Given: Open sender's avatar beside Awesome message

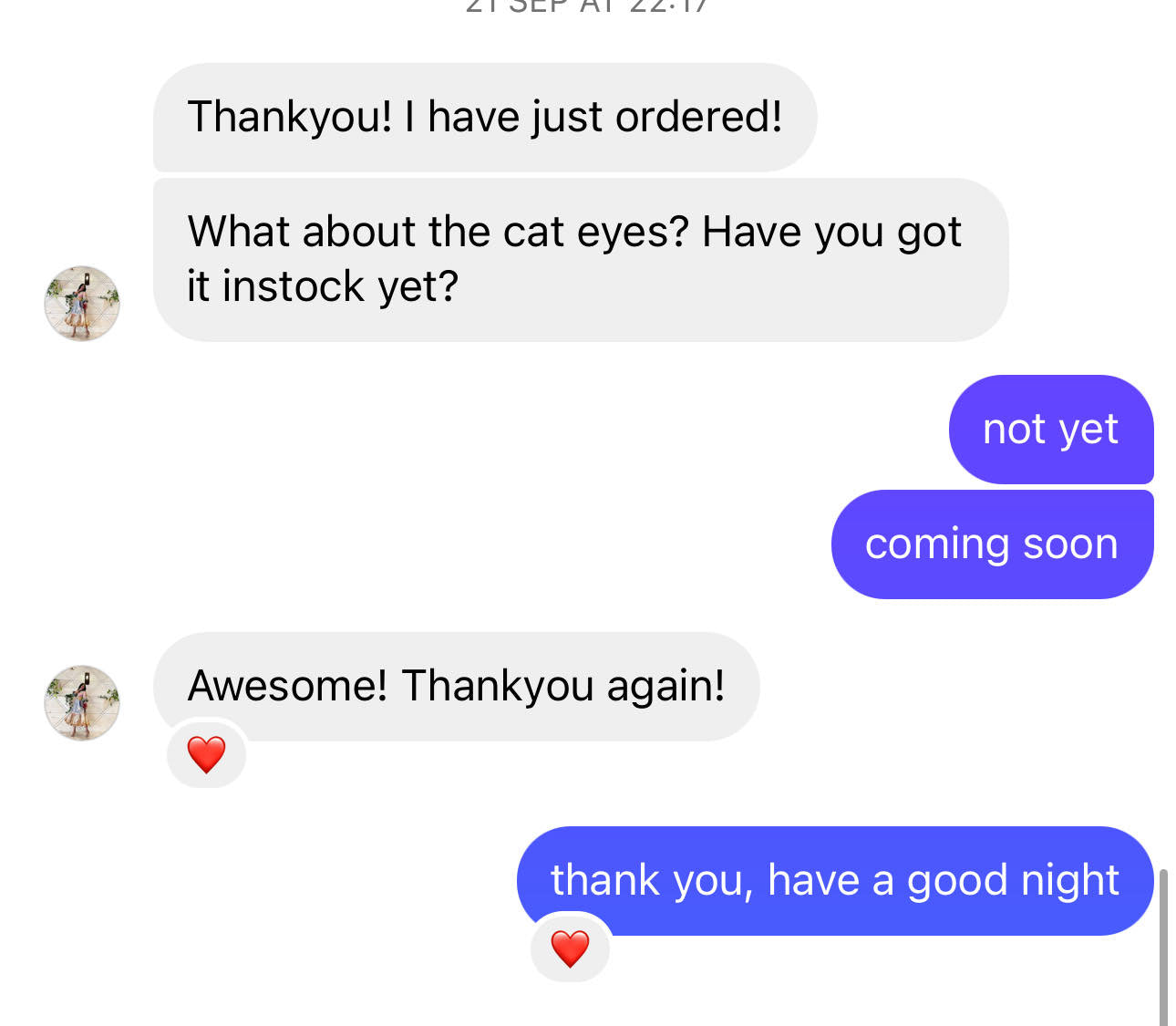Looking at the screenshot, I should [x=82, y=702].
